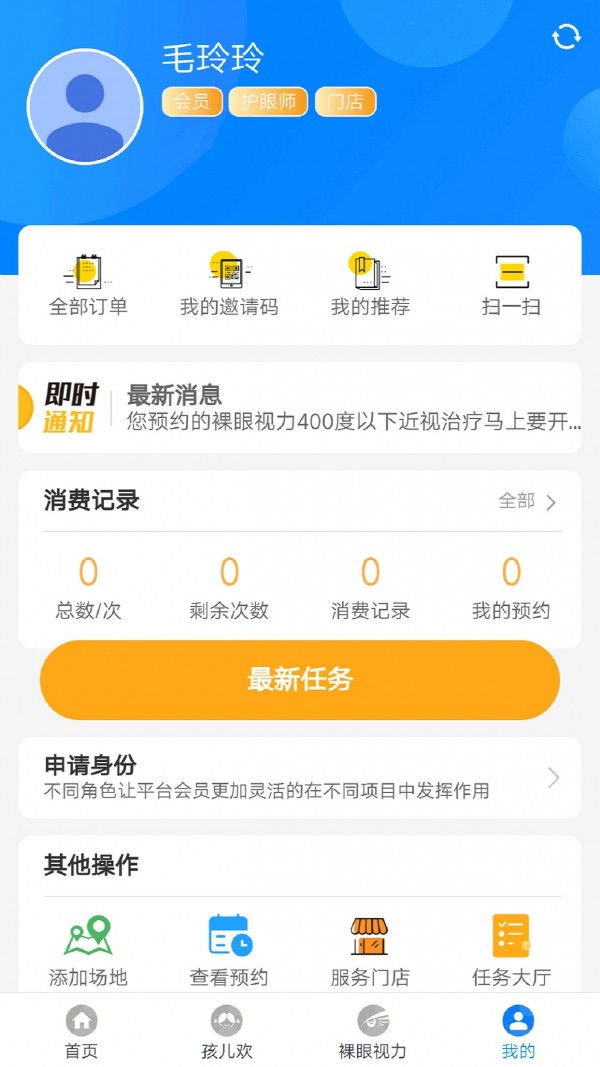Open 全部订单 orders
Screen dimensions: 600x1067
tap(88, 285)
